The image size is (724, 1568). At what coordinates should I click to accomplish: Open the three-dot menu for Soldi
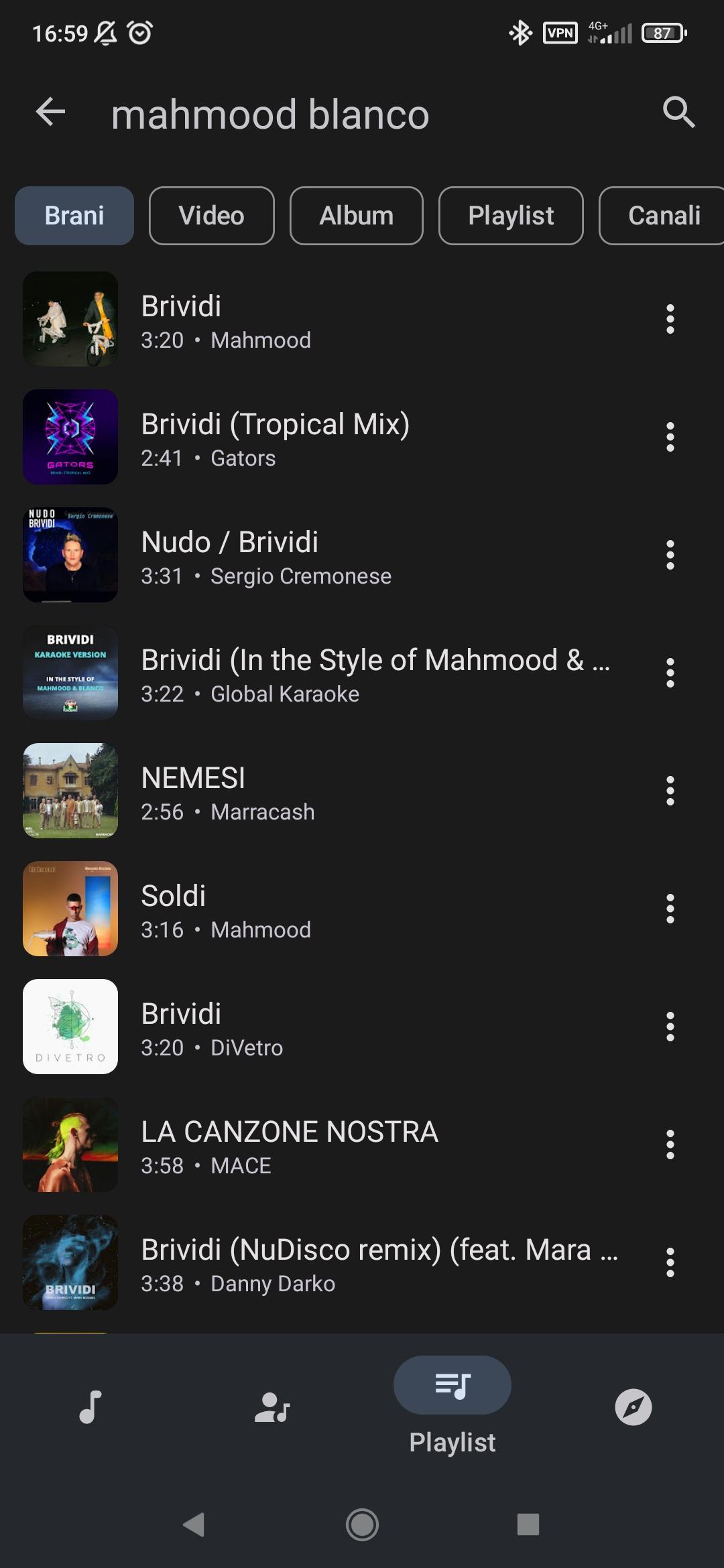point(670,909)
